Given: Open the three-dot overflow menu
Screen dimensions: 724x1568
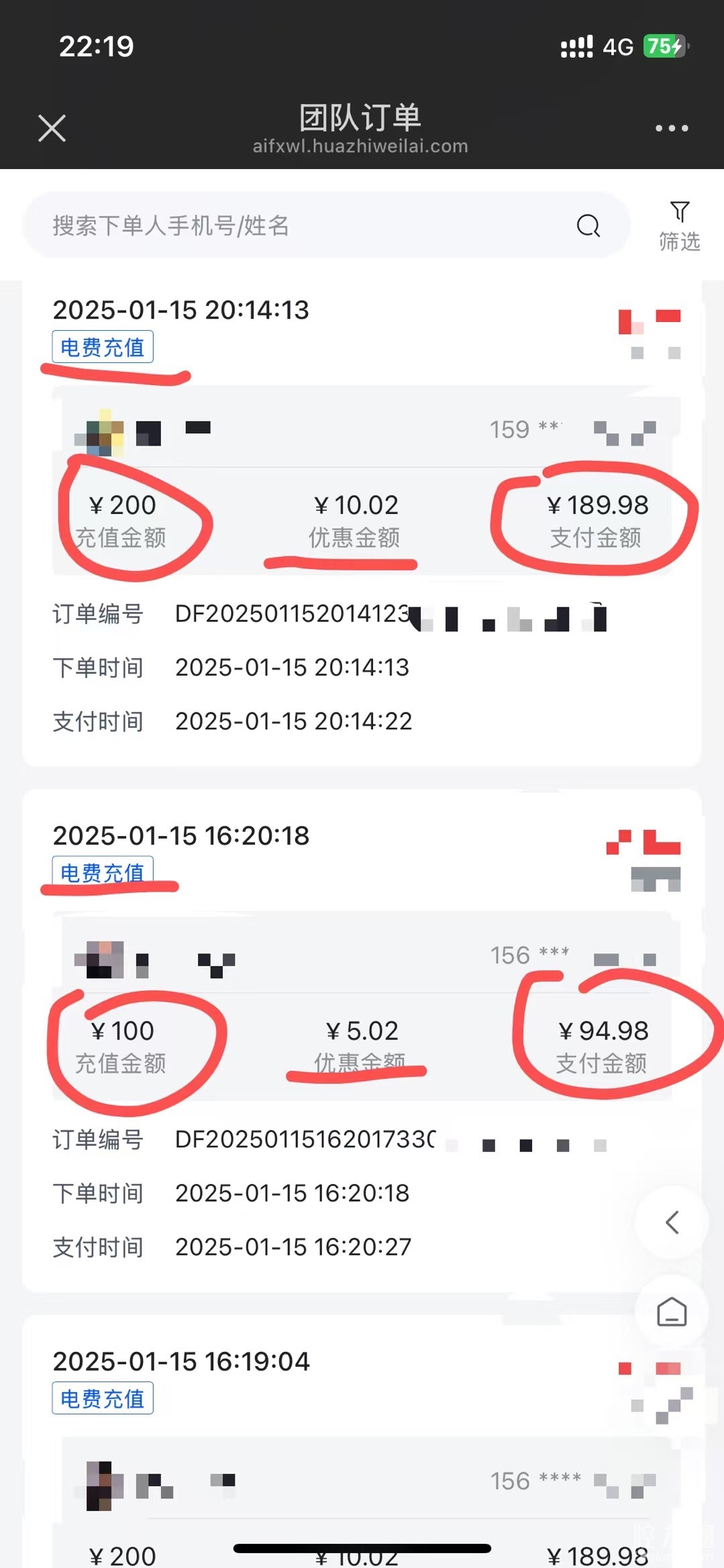Looking at the screenshot, I should pos(672,128).
